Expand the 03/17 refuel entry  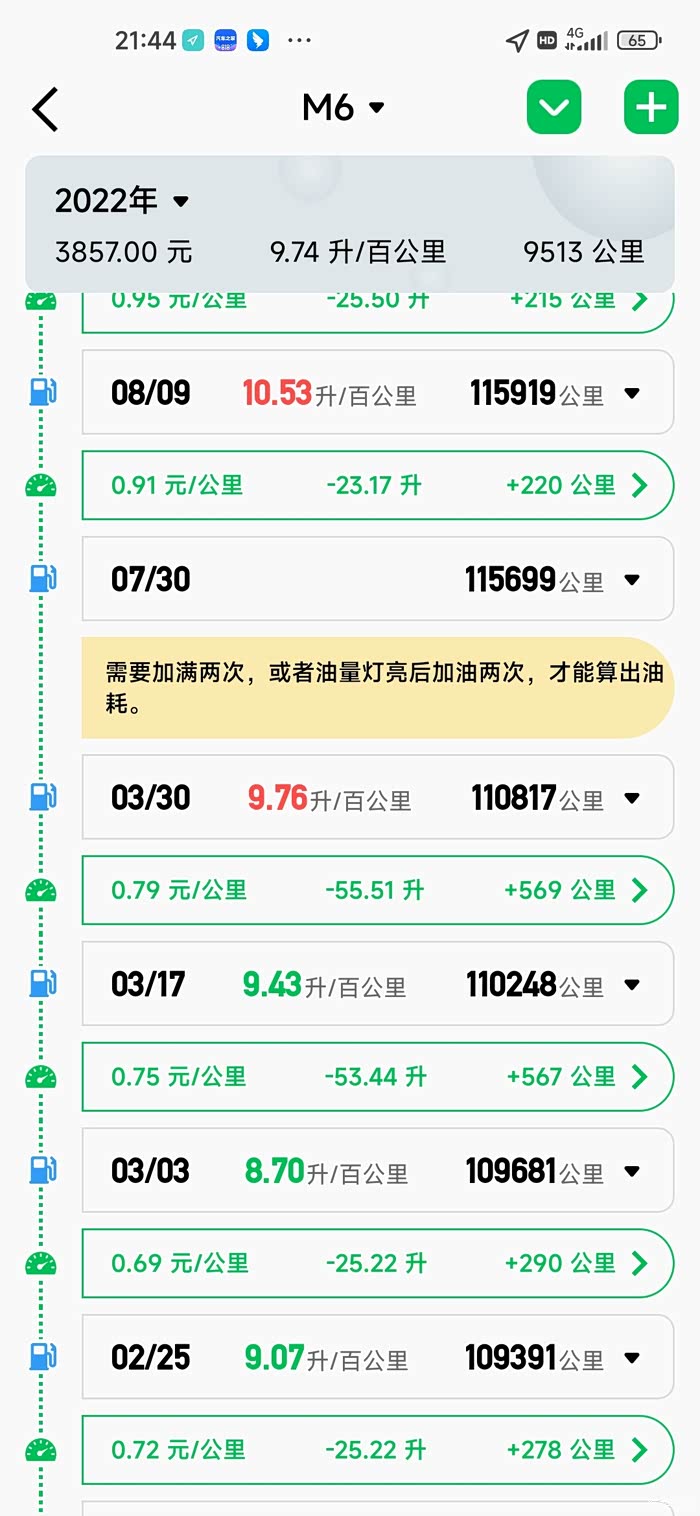631,984
